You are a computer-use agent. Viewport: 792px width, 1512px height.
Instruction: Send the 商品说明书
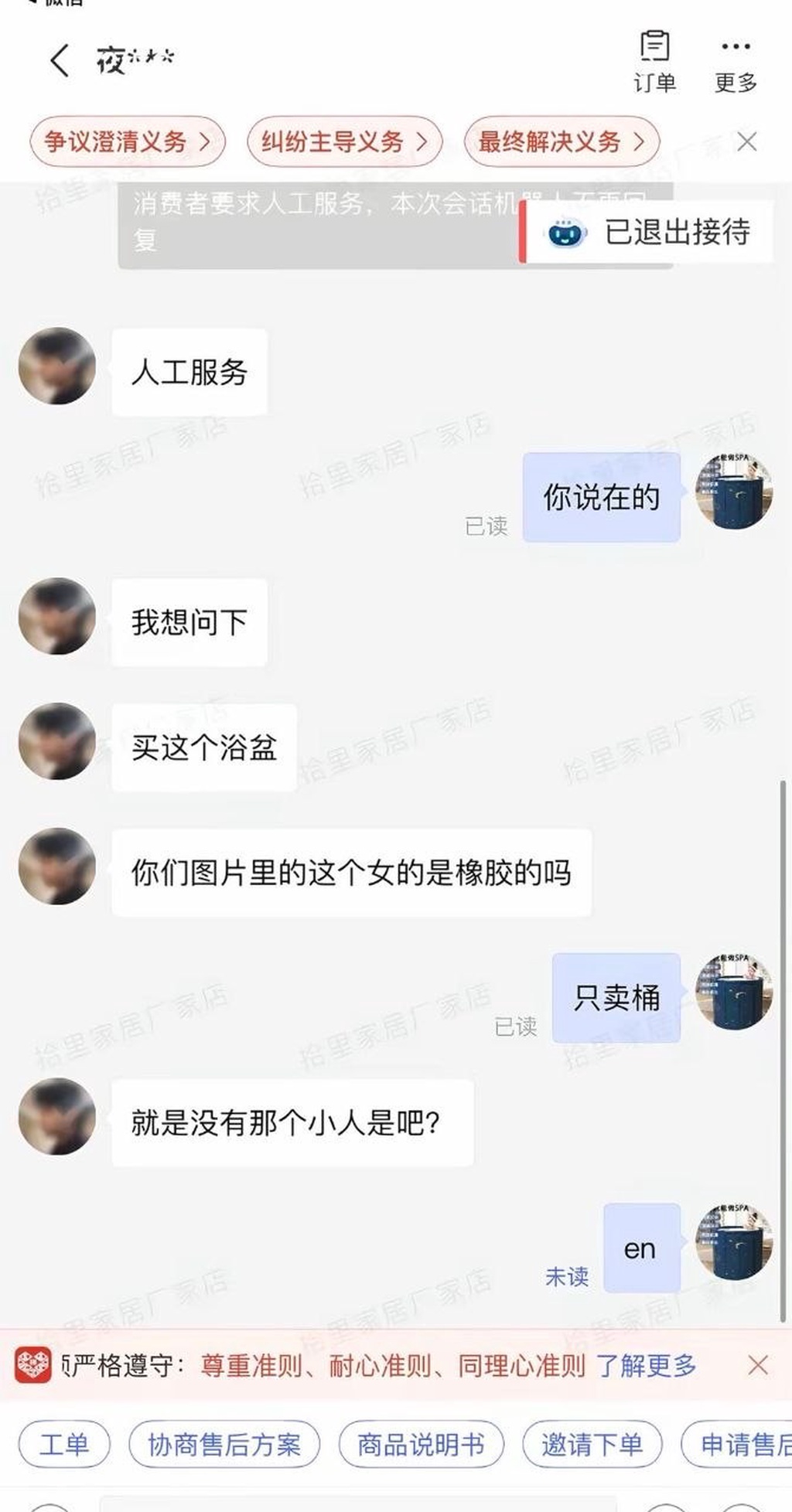click(421, 1444)
